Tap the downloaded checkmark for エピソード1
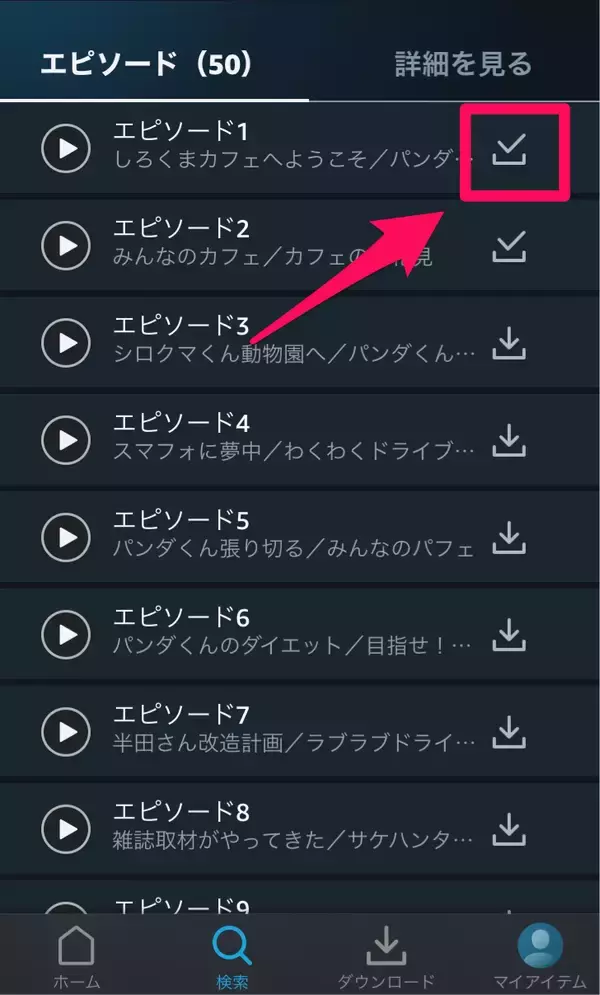This screenshot has height=995, width=600. (510, 150)
